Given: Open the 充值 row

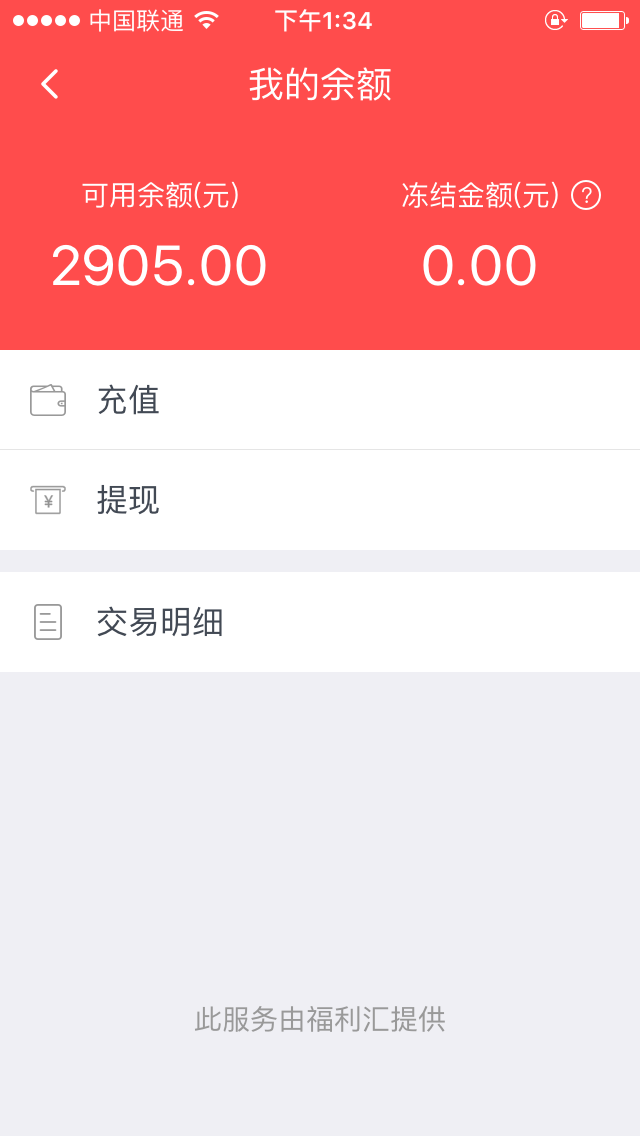Looking at the screenshot, I should (320, 400).
